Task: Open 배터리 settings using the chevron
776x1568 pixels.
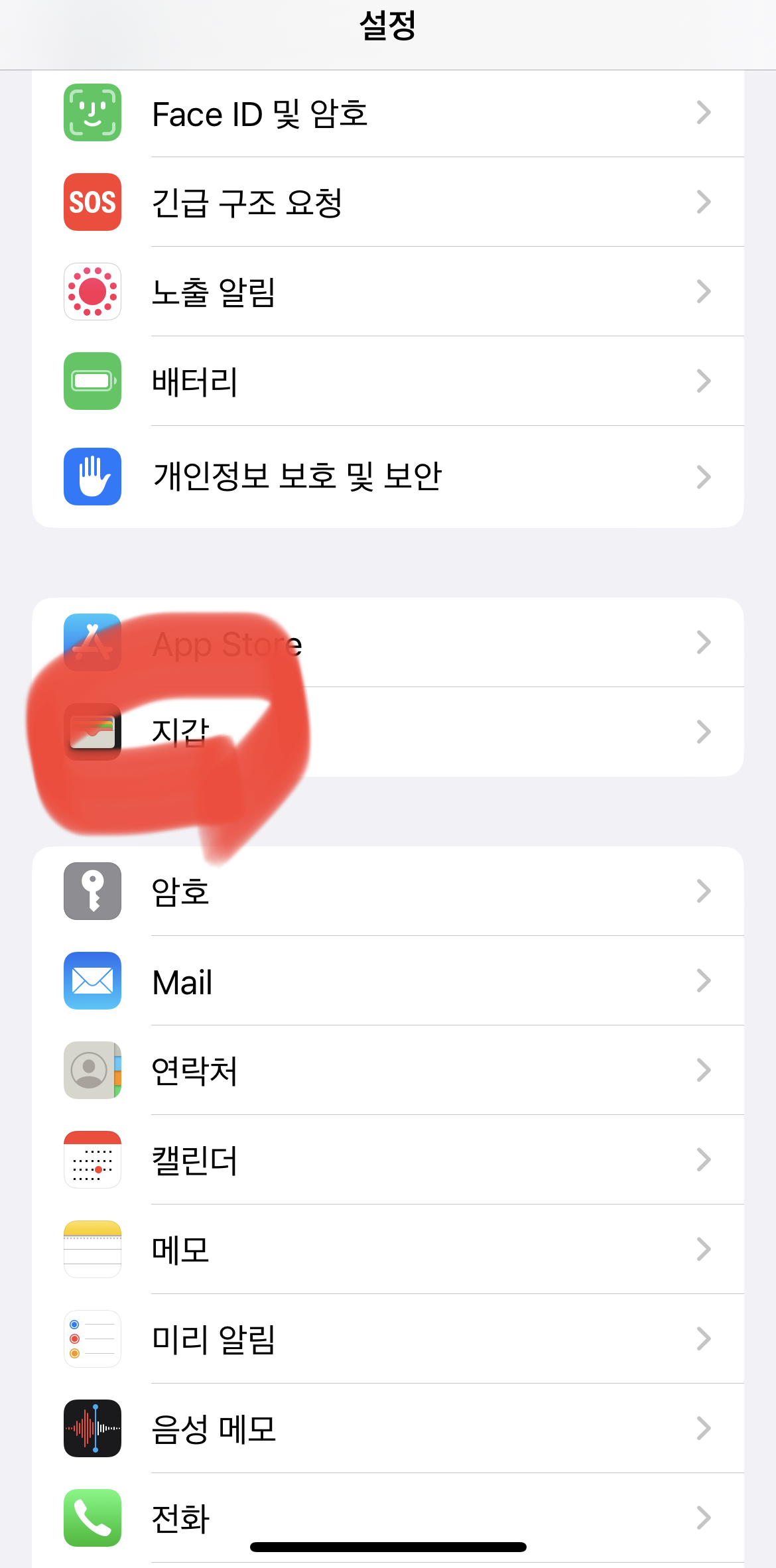Action: tap(704, 381)
